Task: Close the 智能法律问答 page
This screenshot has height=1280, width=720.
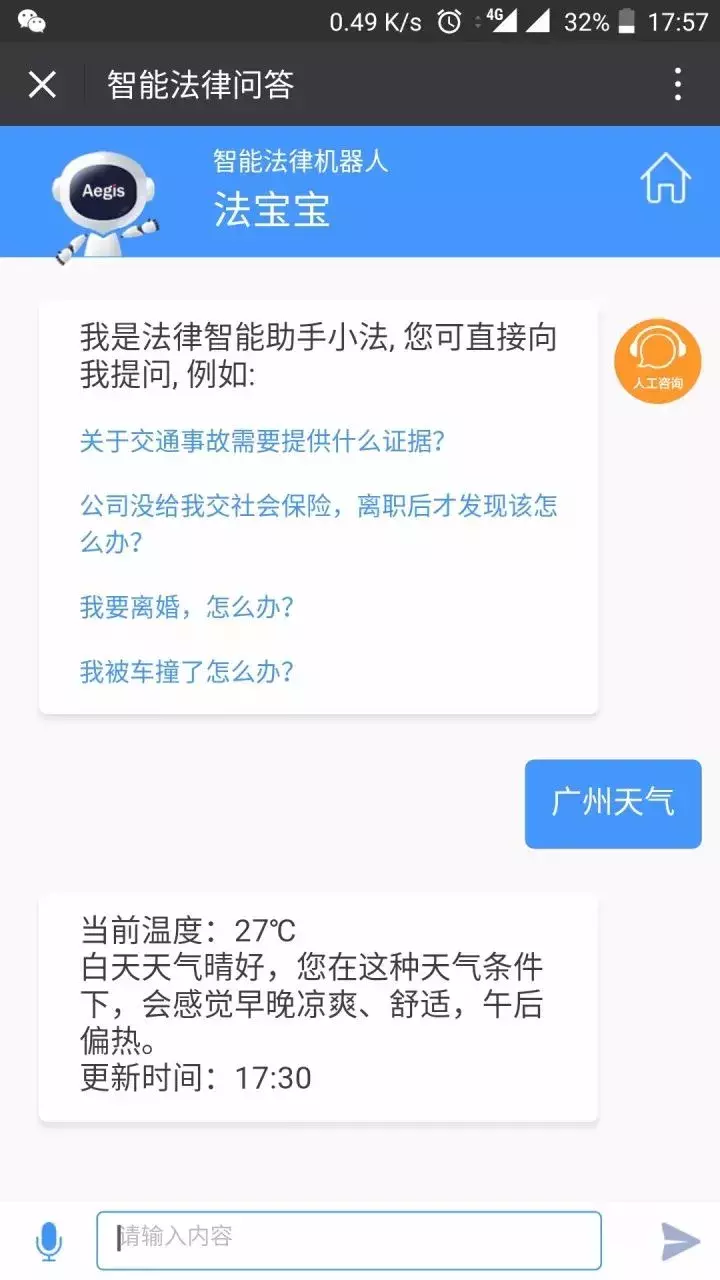Action: pyautogui.click(x=42, y=85)
